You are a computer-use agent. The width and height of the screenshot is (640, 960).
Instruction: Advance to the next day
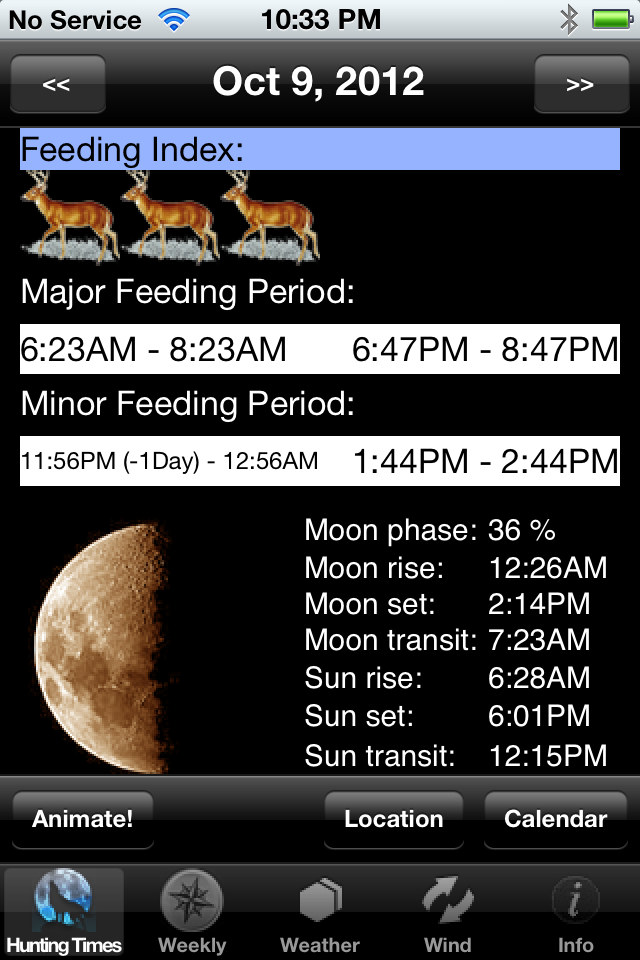click(580, 84)
